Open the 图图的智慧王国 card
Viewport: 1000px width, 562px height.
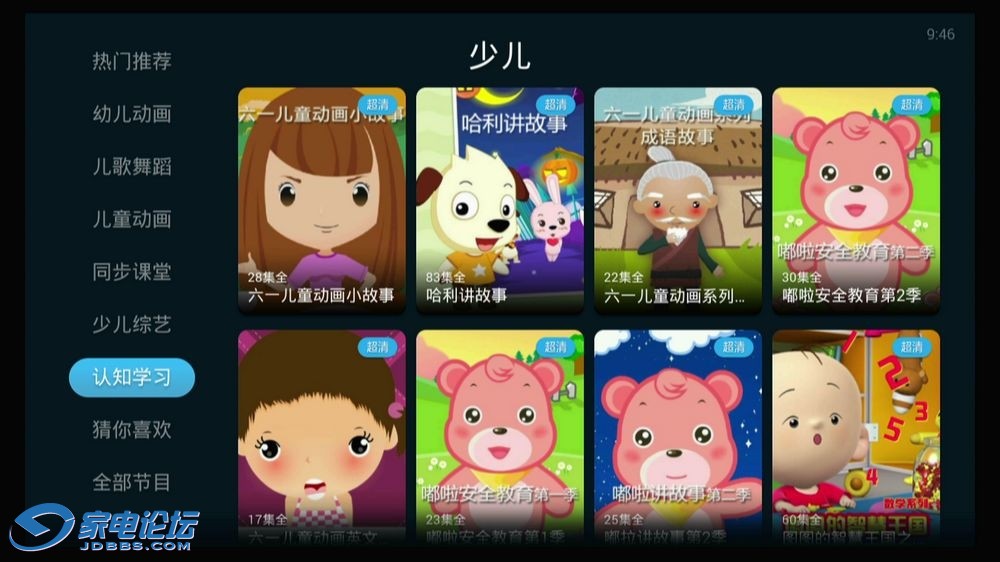pos(856,435)
